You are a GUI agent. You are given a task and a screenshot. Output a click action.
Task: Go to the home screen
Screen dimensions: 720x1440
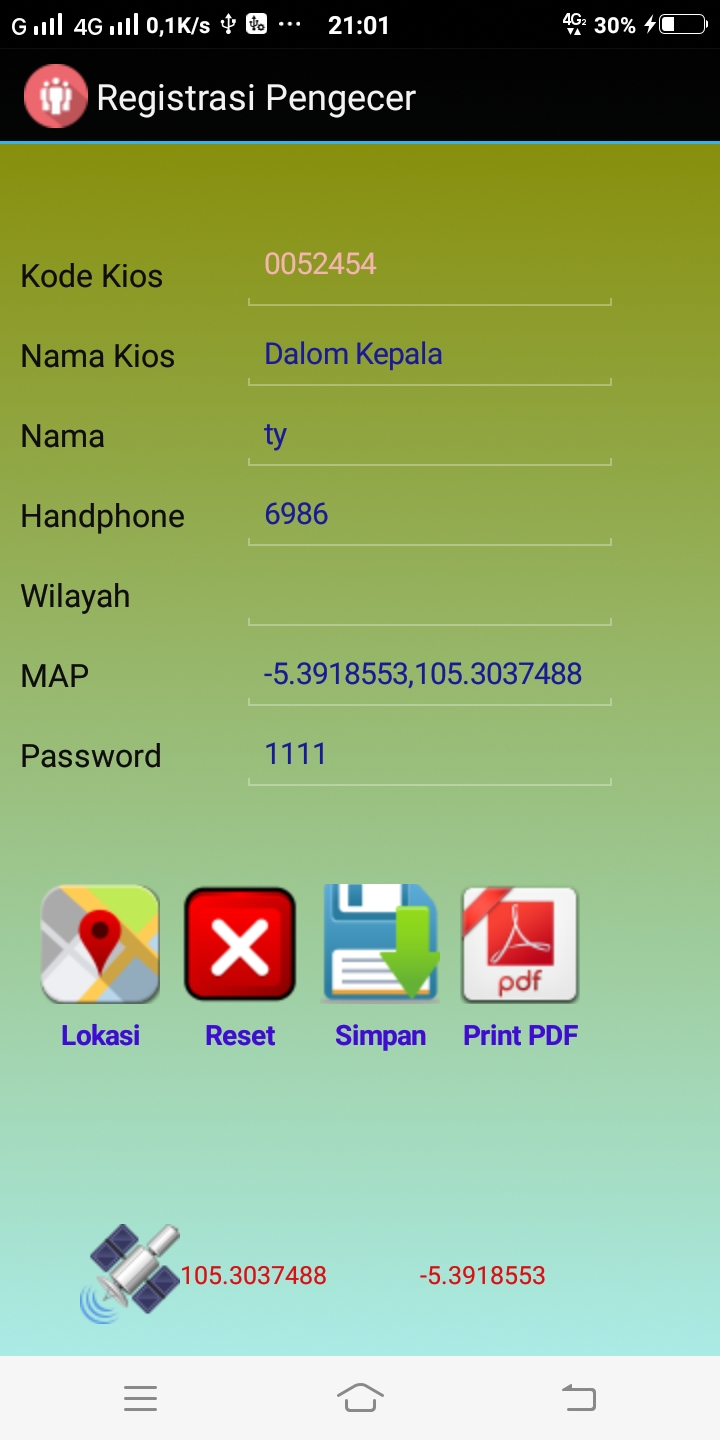pyautogui.click(x=360, y=1397)
